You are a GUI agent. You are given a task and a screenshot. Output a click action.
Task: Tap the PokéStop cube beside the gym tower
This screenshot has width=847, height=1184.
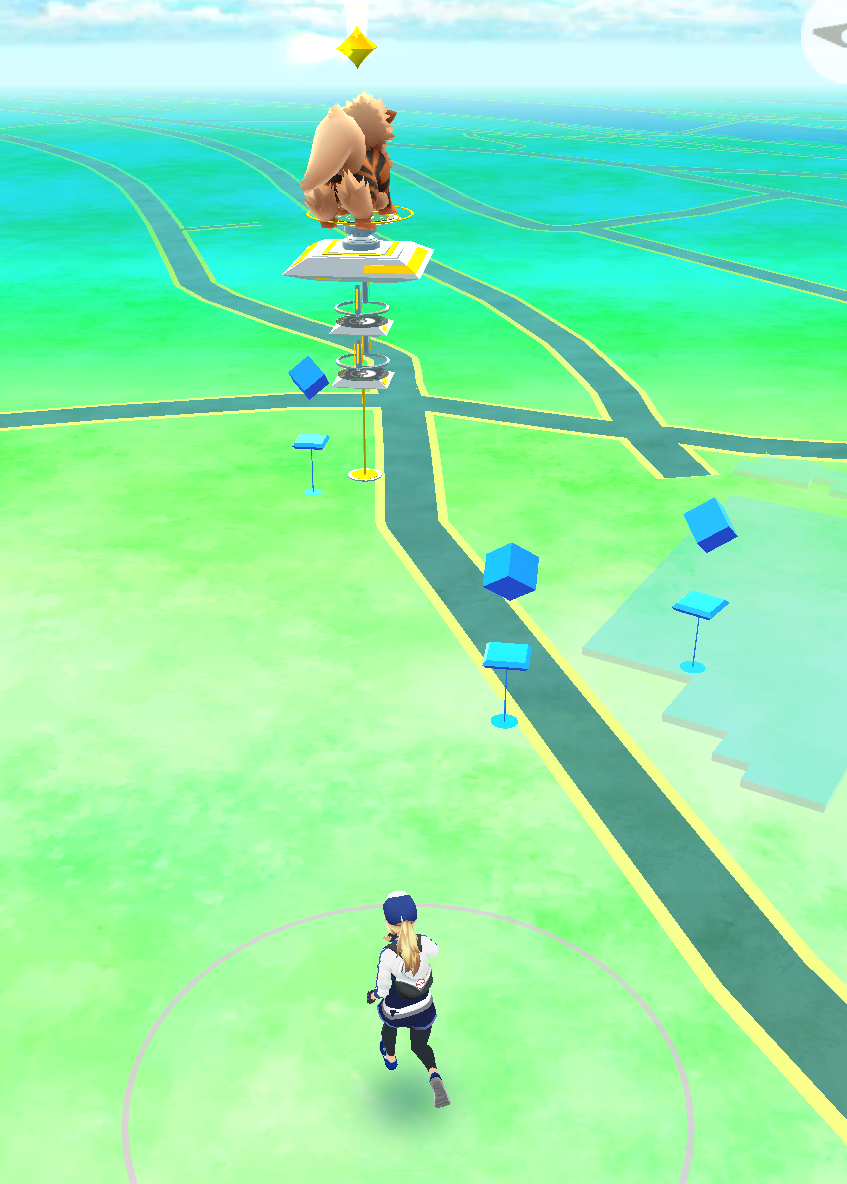coord(308,378)
